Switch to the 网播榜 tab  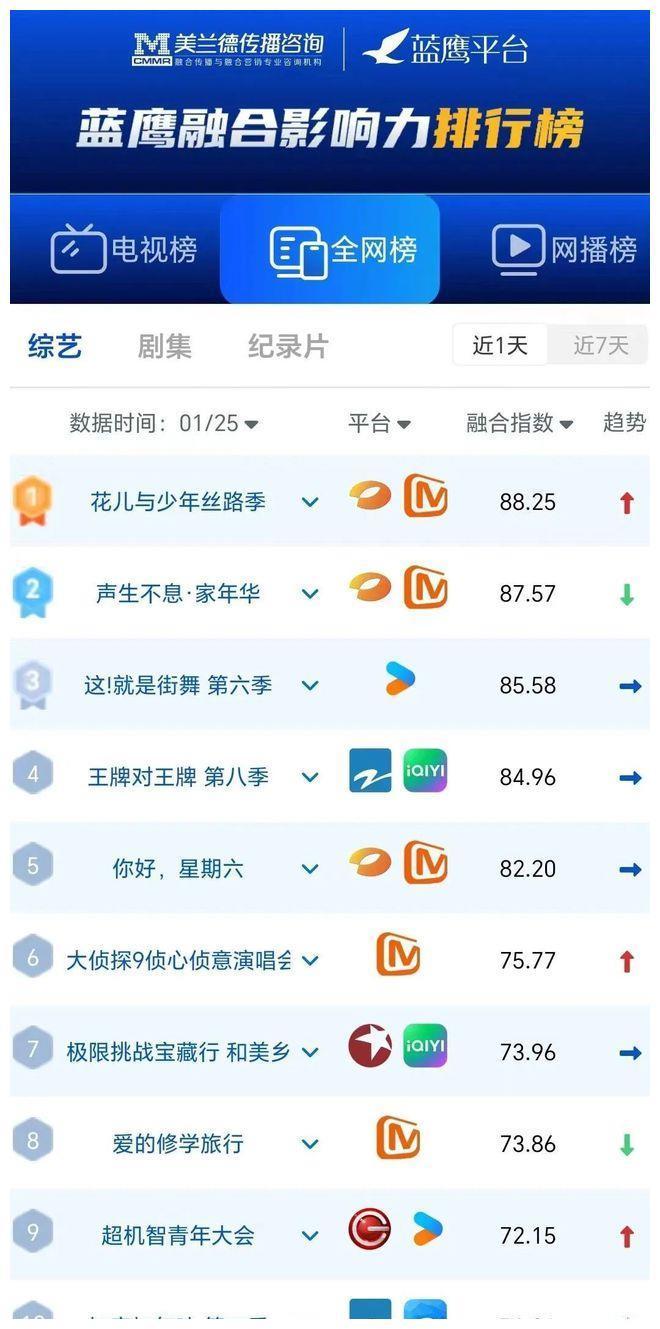click(x=565, y=250)
